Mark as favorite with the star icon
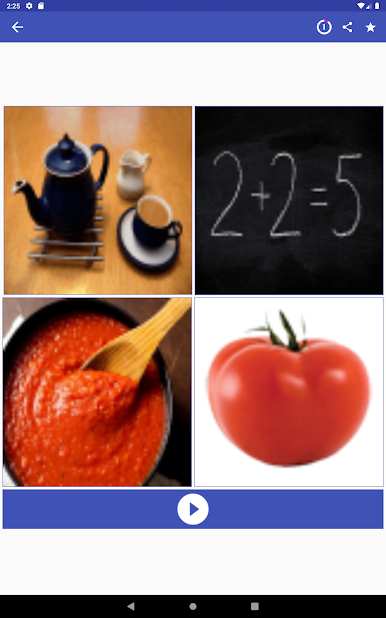Image resolution: width=386 pixels, height=618 pixels. coord(371,27)
